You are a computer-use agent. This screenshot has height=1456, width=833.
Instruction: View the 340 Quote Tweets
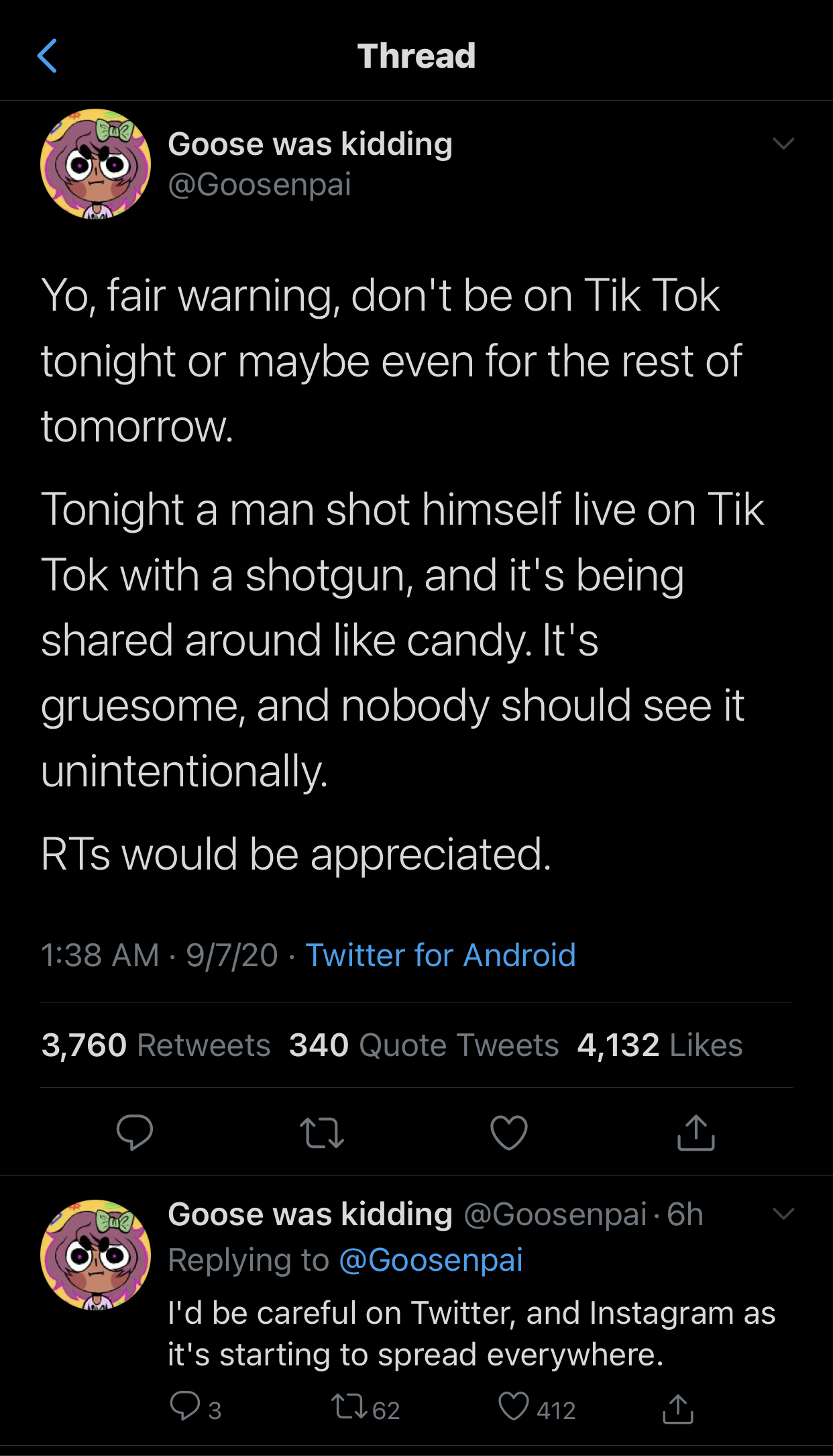click(x=424, y=1045)
